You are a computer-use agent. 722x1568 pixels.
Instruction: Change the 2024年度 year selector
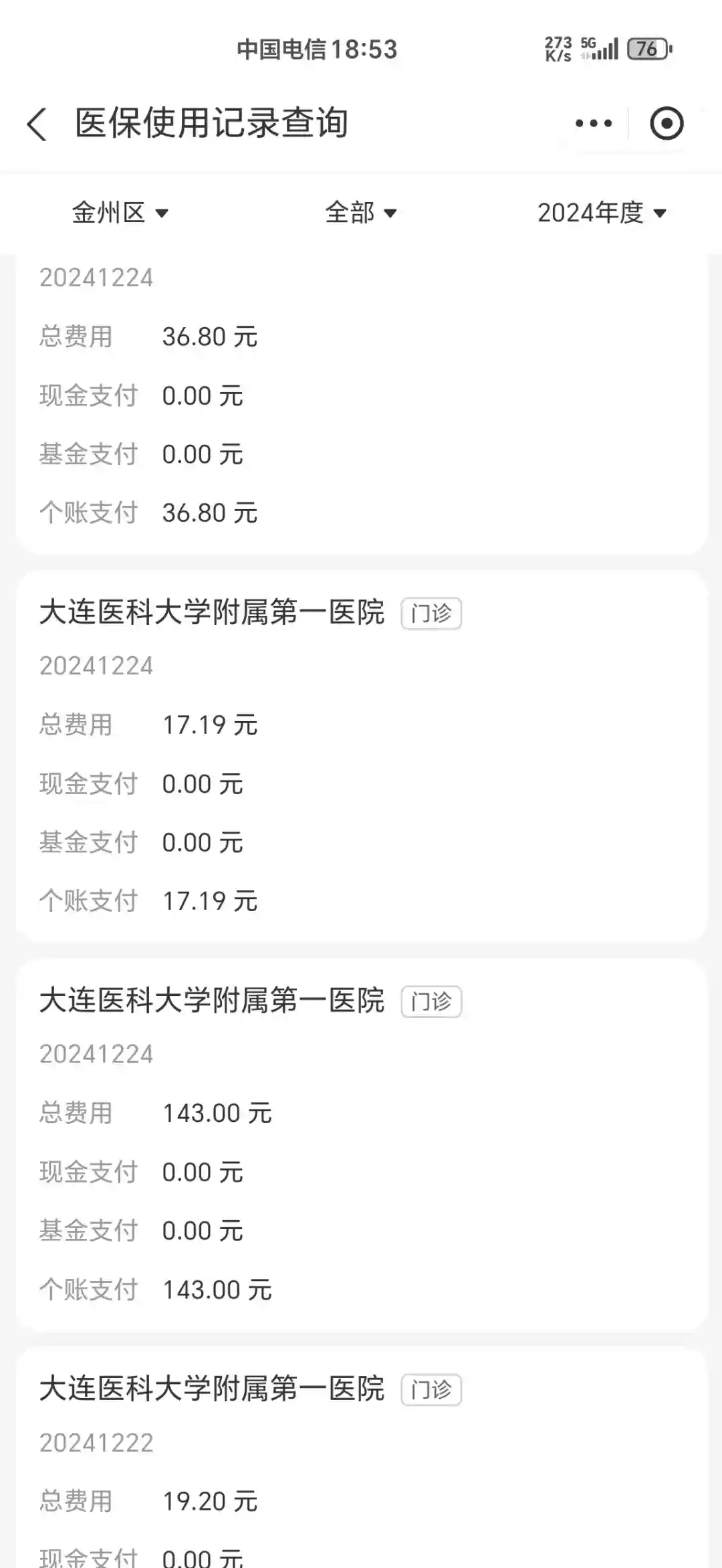coord(602,213)
